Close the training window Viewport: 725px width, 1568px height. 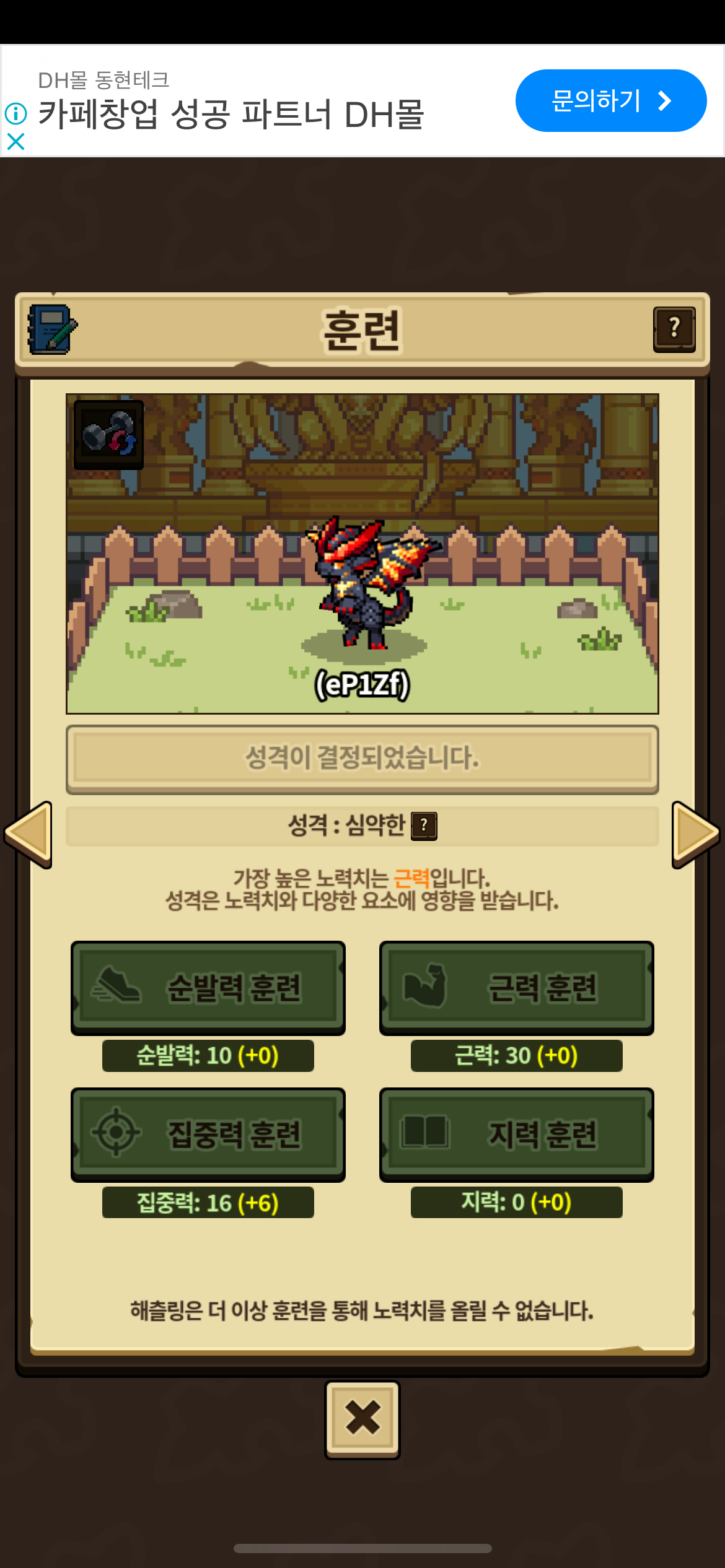(x=362, y=1419)
